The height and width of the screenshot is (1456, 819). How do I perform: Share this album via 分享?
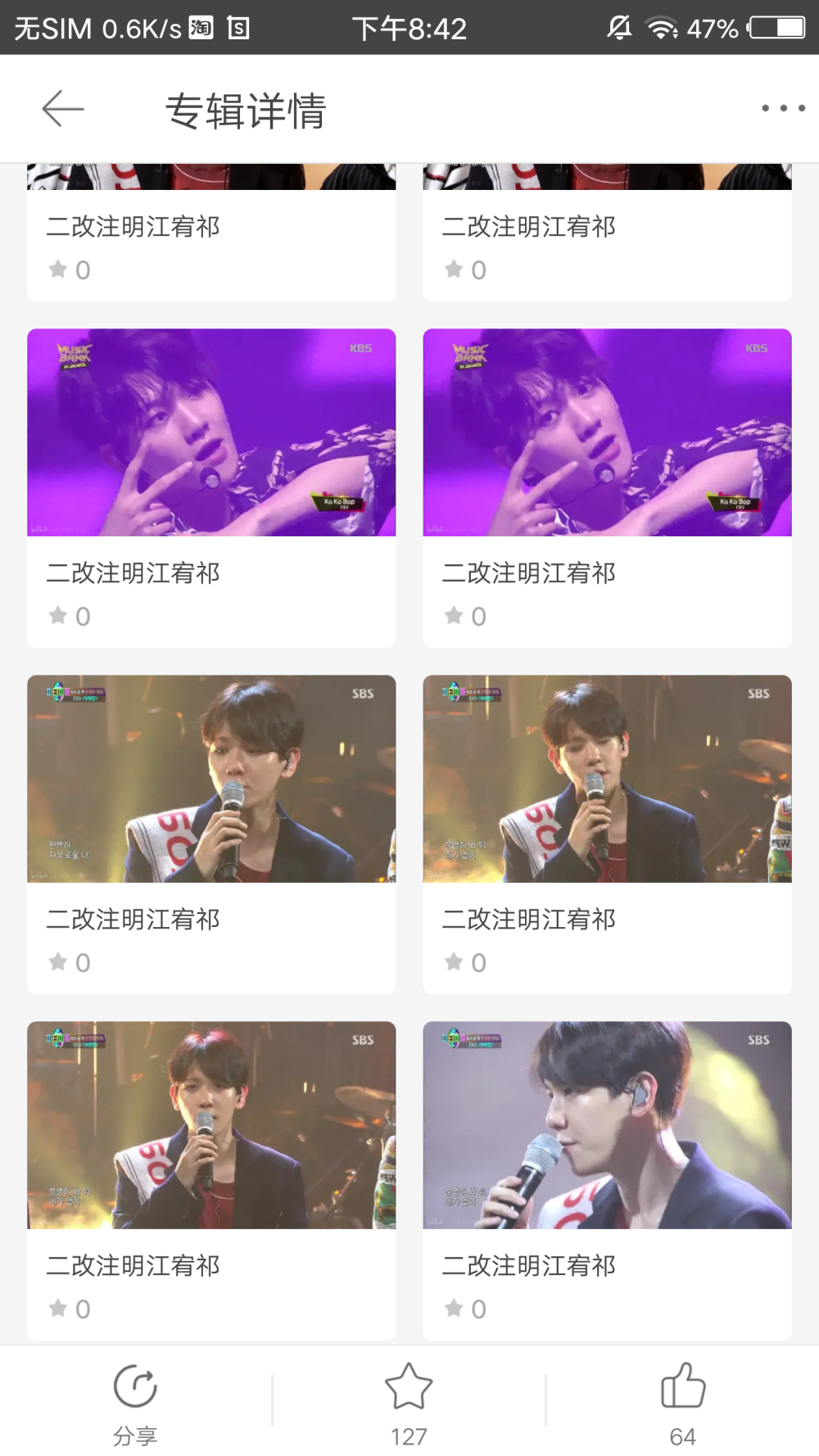(135, 1402)
